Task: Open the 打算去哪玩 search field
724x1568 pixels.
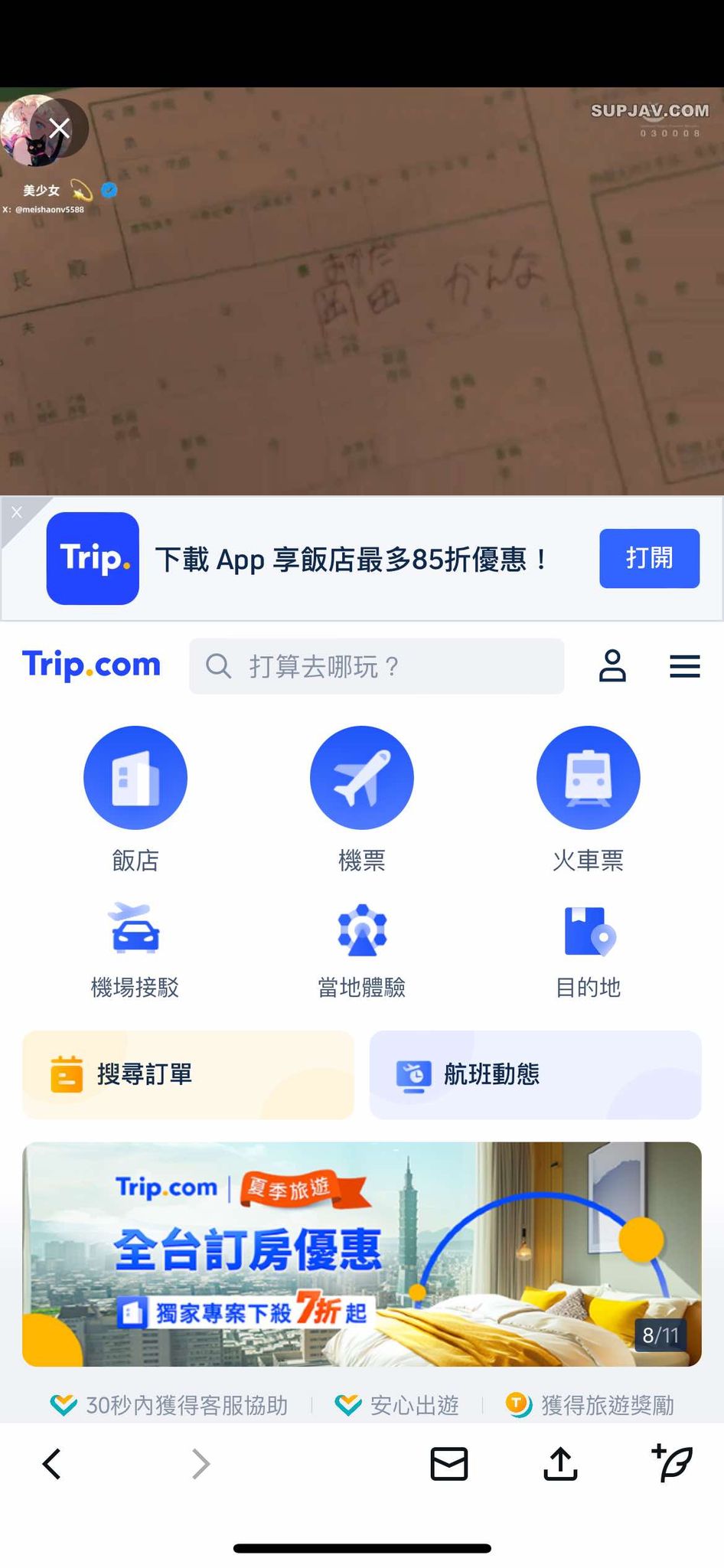Action: (x=377, y=666)
